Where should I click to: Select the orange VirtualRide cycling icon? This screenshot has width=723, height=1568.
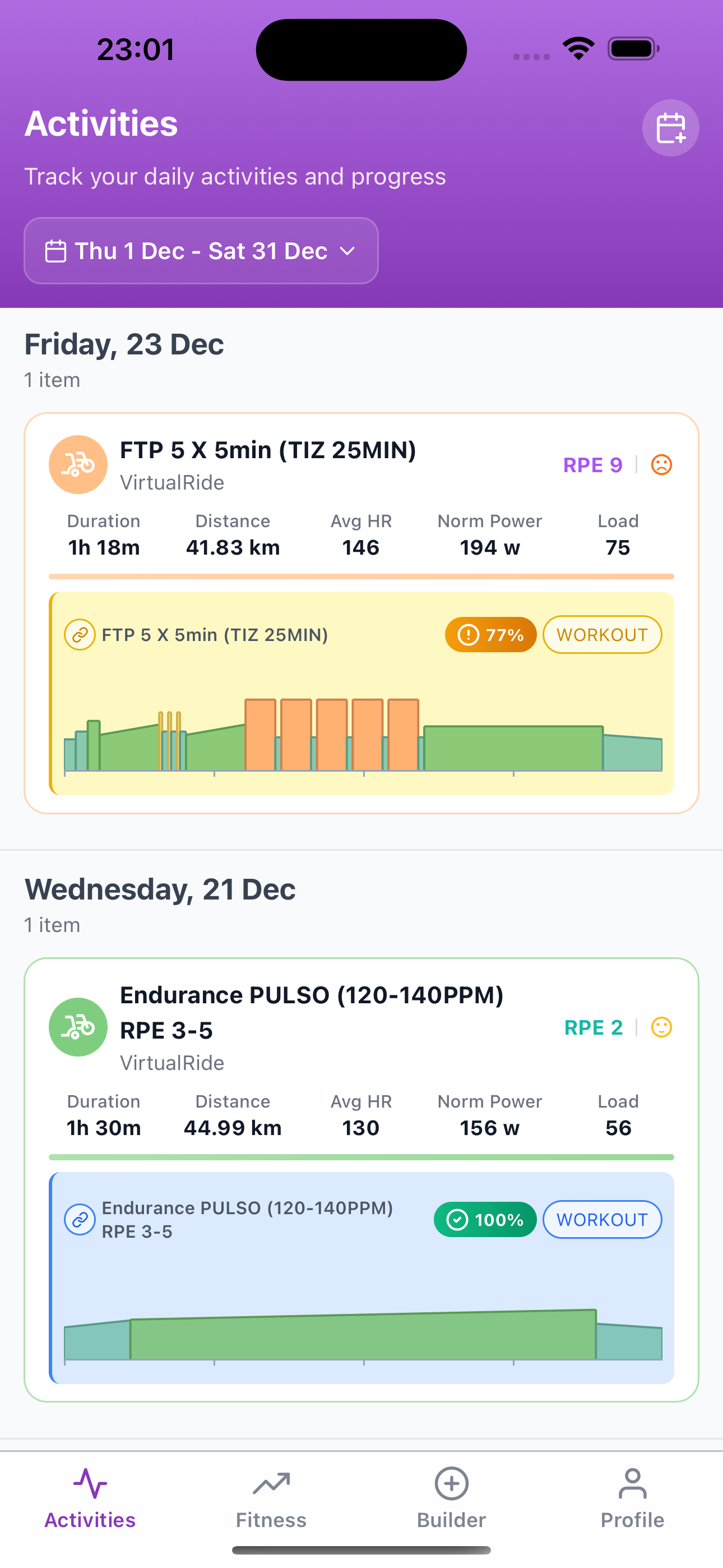[x=78, y=464]
